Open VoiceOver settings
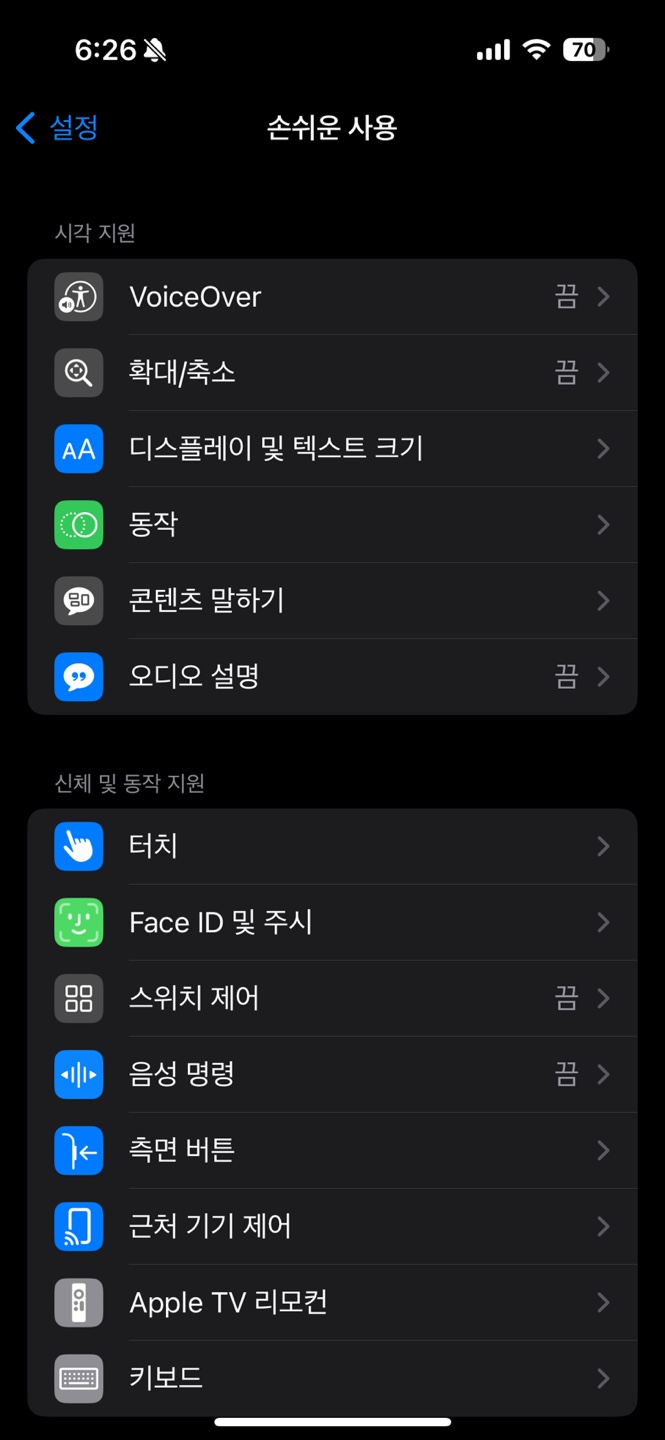 click(x=332, y=297)
